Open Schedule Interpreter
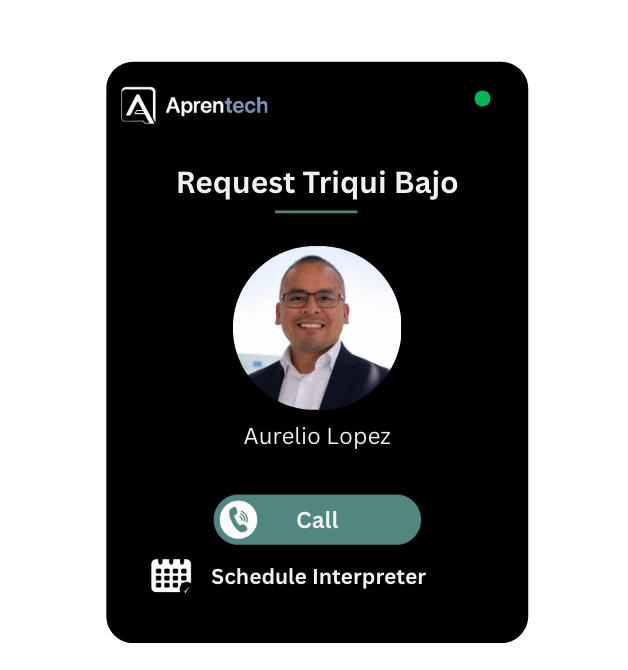The width and height of the screenshot is (628, 670). click(317, 577)
